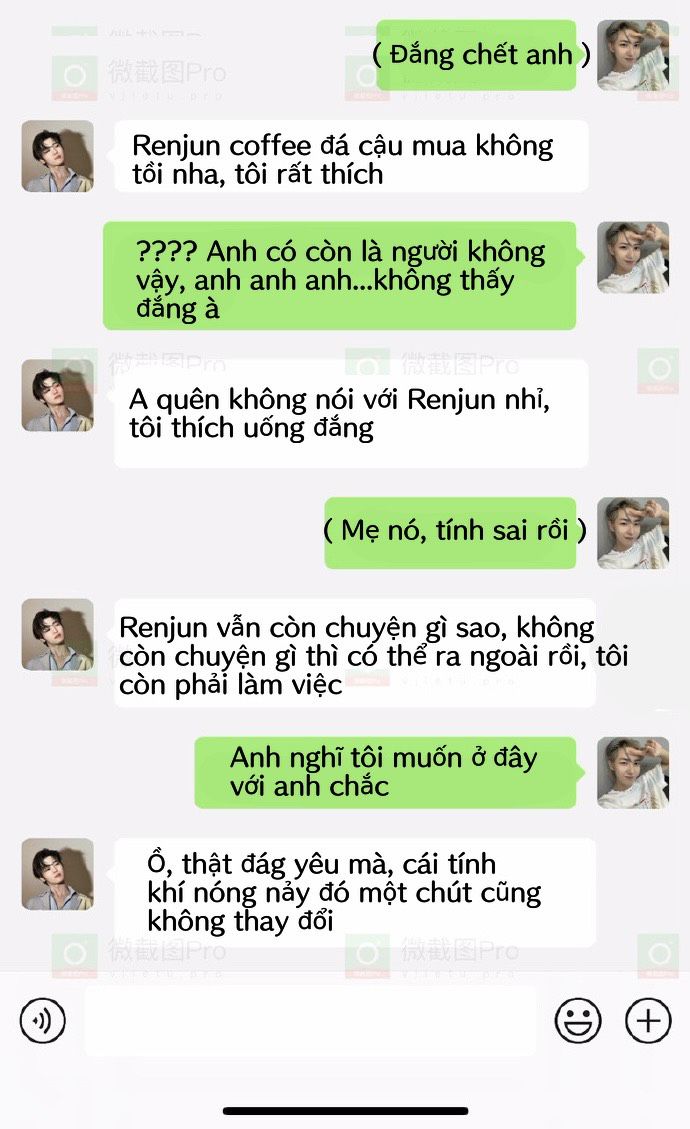Open the emoji sticker picker
Screen dimensions: 690x1129
click(x=578, y=1021)
